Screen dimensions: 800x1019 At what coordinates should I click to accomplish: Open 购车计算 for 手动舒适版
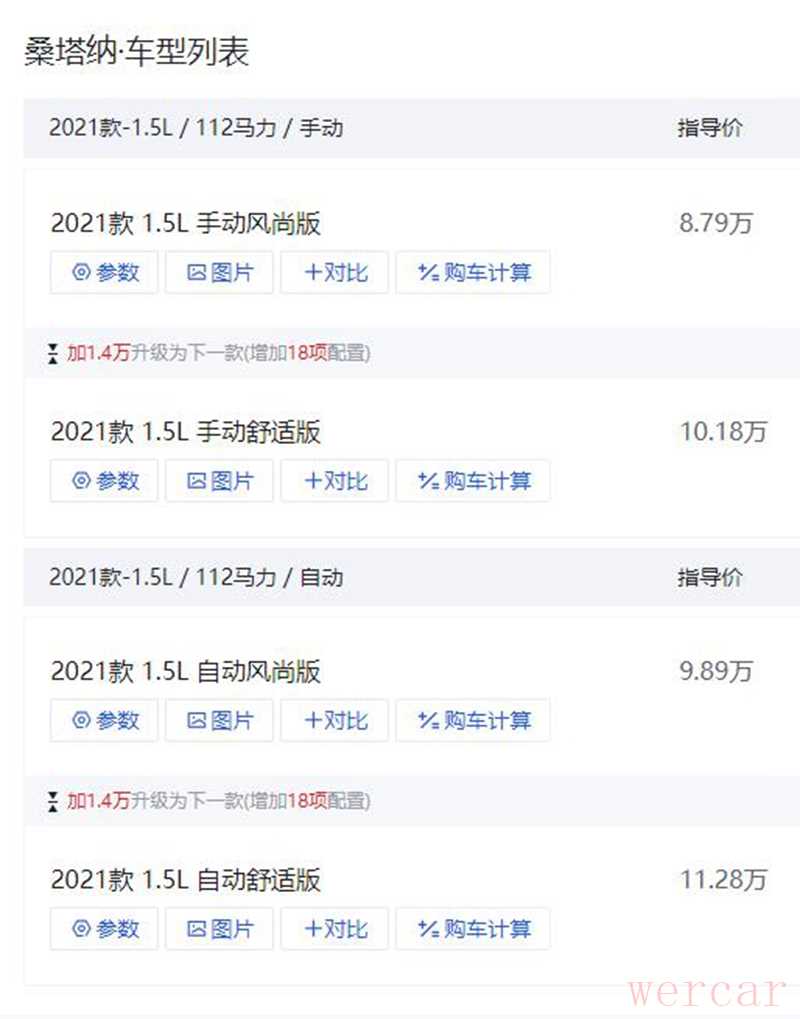(x=473, y=481)
